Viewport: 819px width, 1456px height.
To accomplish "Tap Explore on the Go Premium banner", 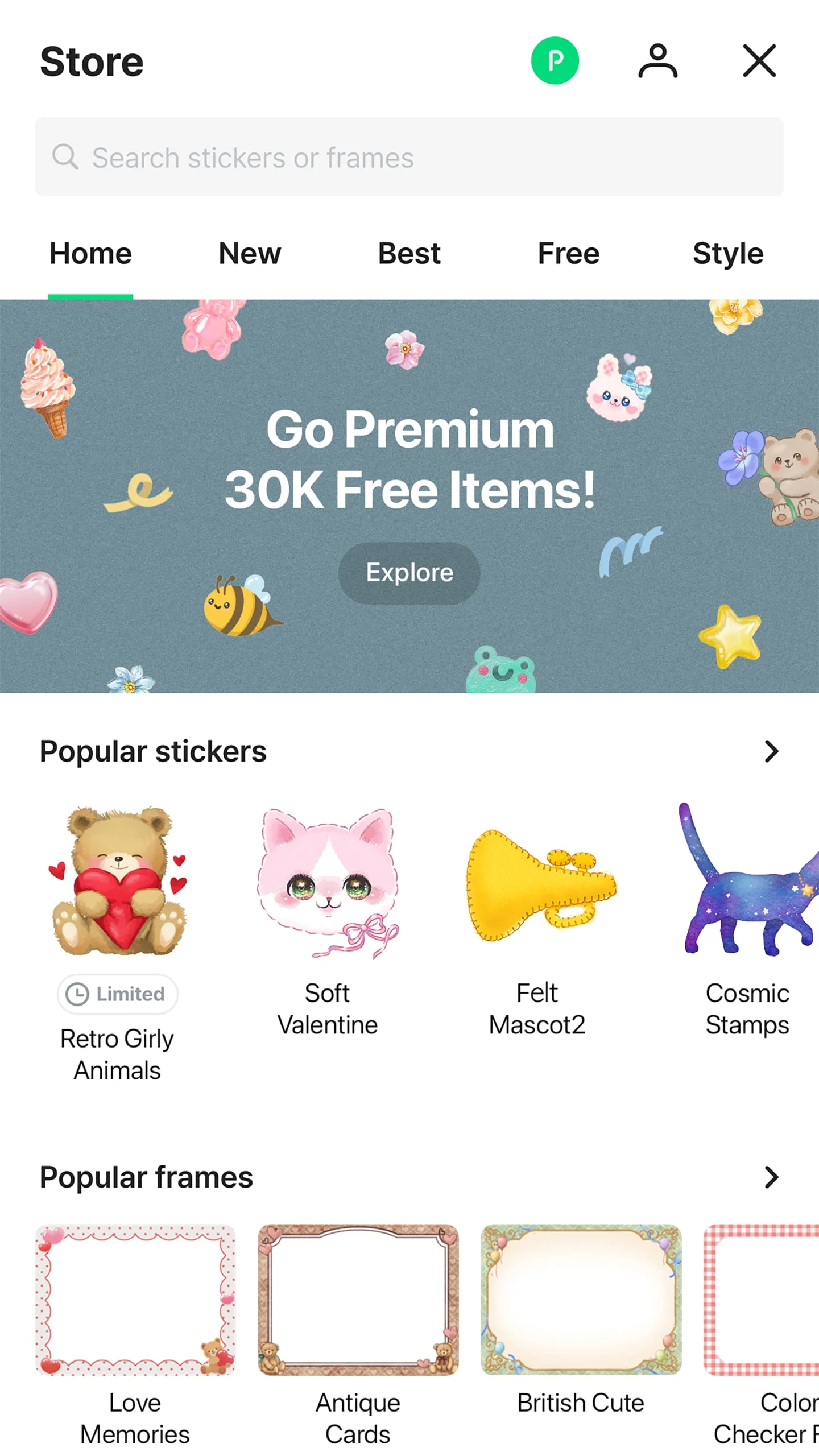I will coord(409,573).
